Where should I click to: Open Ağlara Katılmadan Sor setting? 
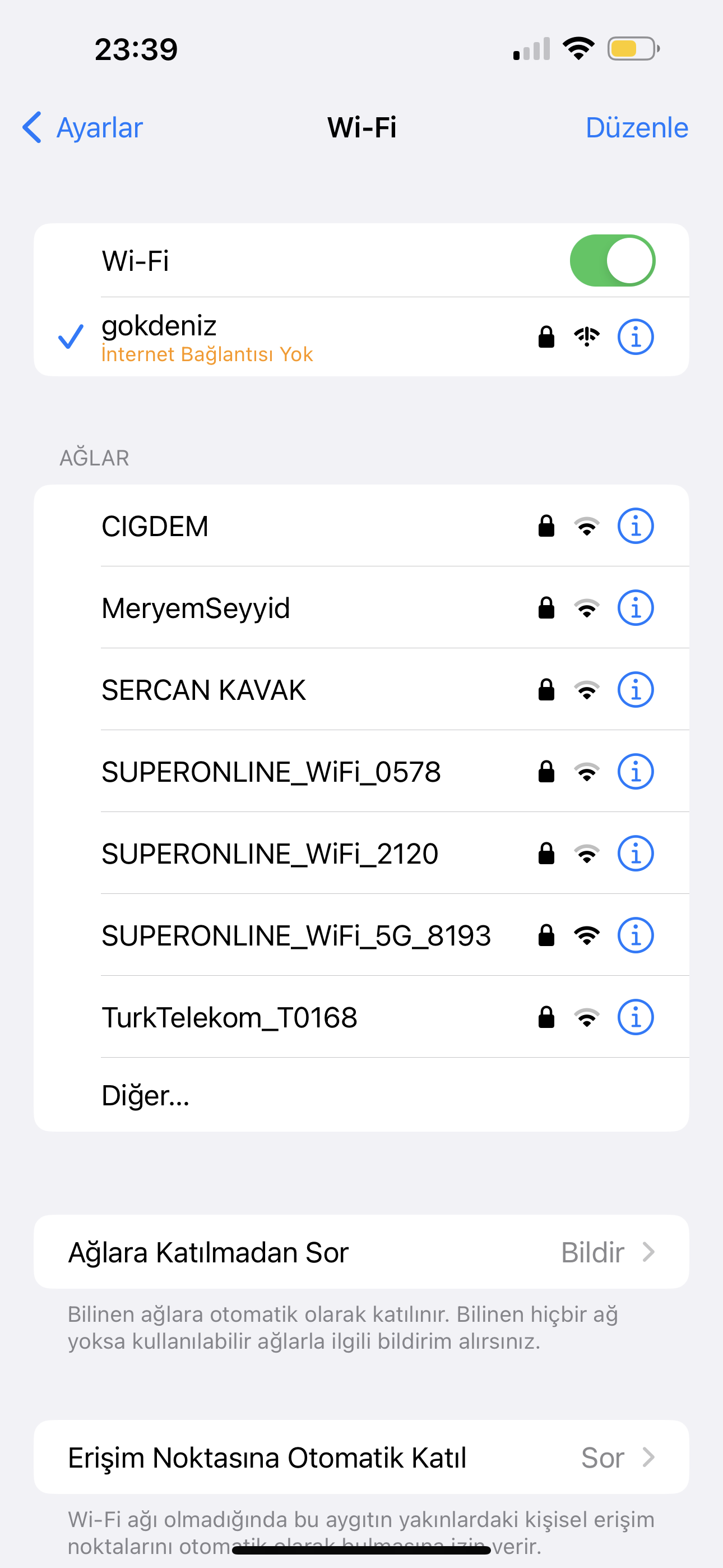point(361,1252)
